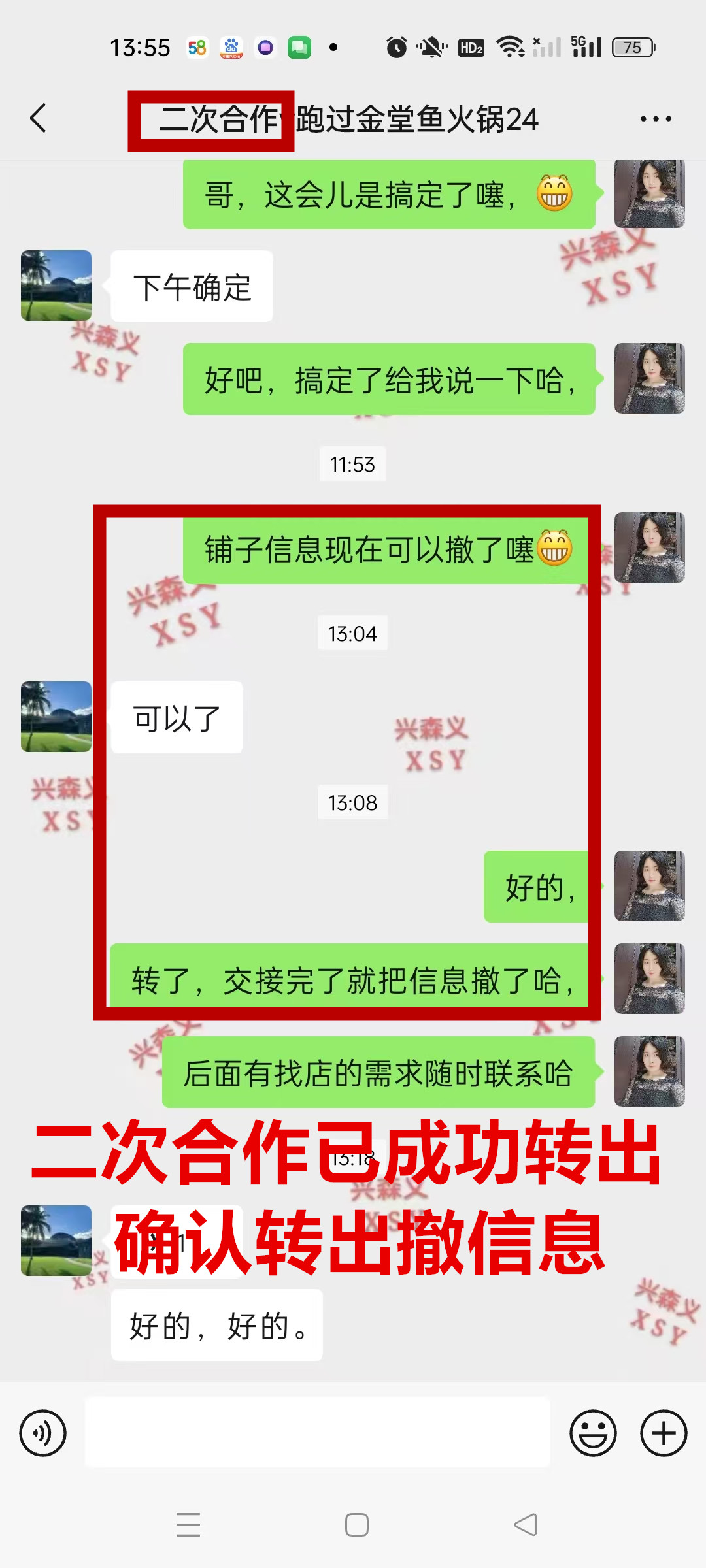Switch to voice message input
Viewport: 706px width, 1568px height.
[43, 1433]
